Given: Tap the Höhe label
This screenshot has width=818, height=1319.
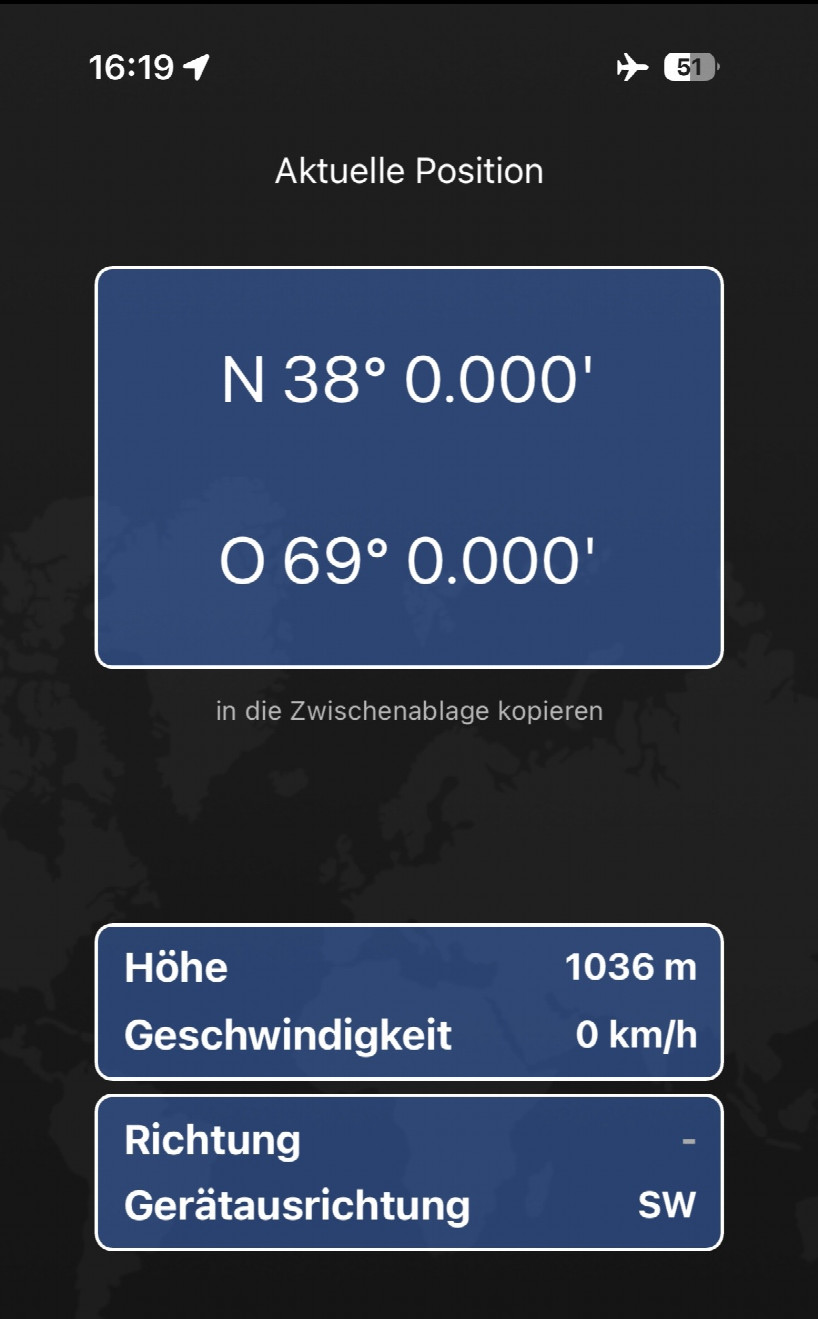Looking at the screenshot, I should pyautogui.click(x=175, y=967).
